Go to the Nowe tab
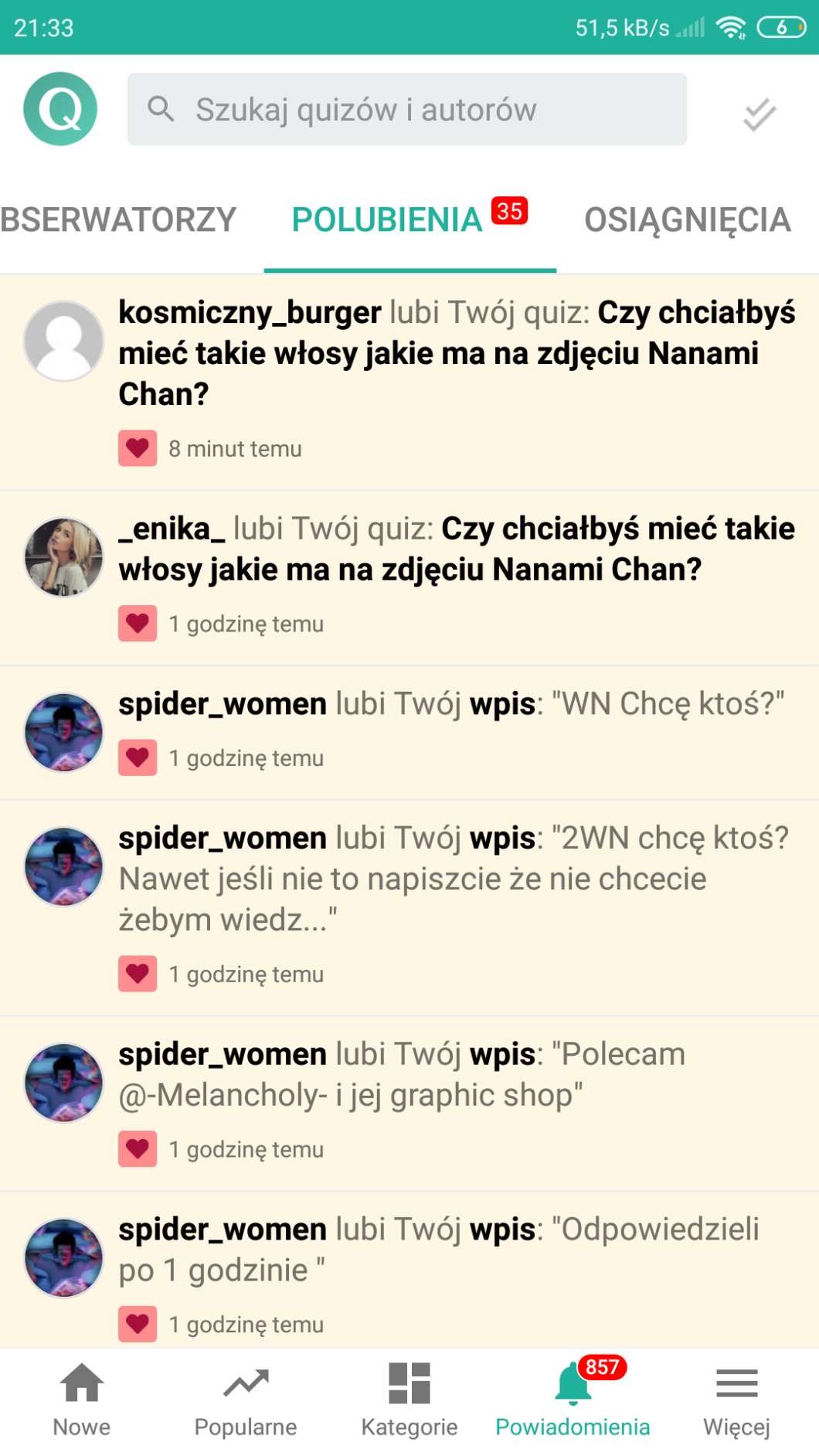 pyautogui.click(x=82, y=1399)
